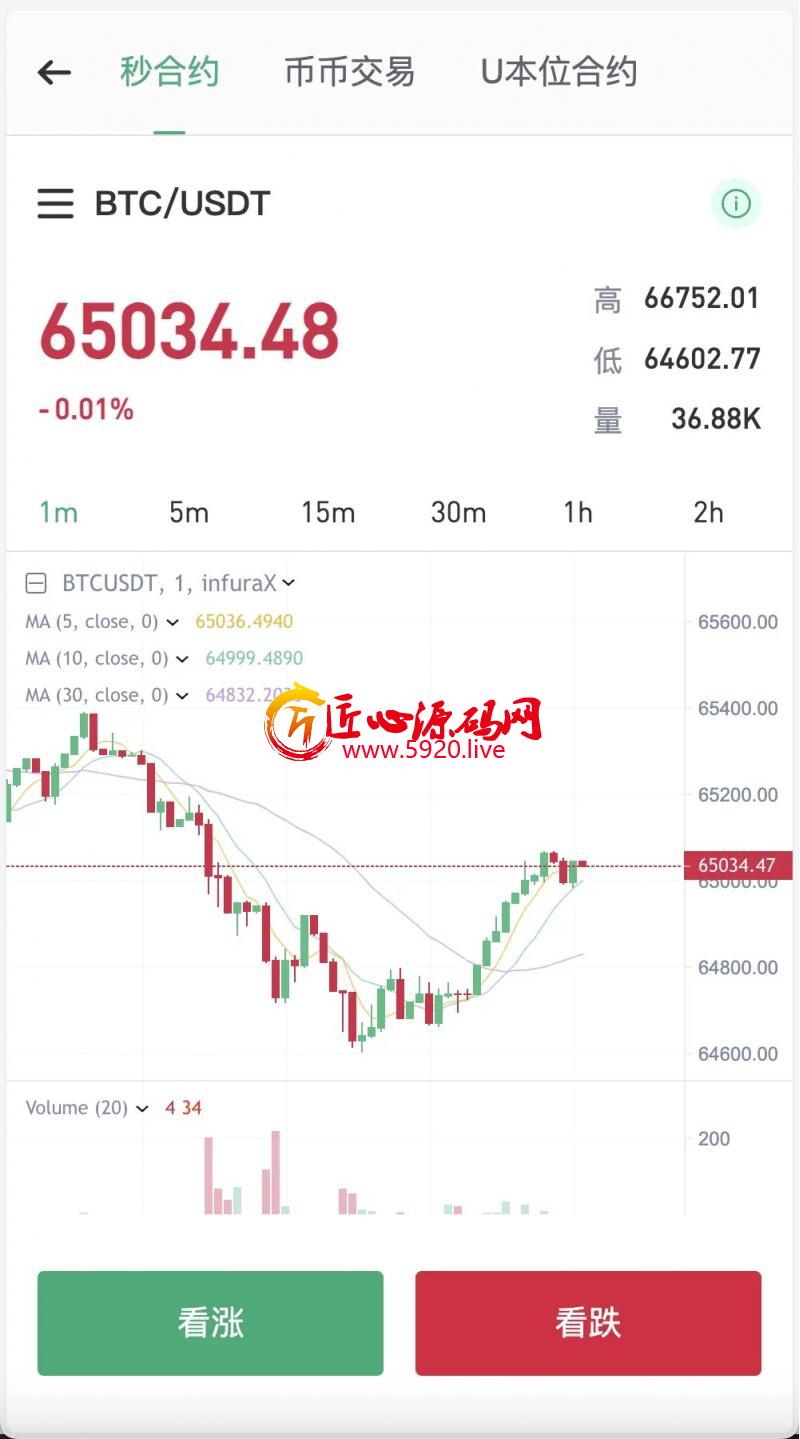800x1439 pixels.
Task: Tap the green 看涨 button
Action: 210,1323
